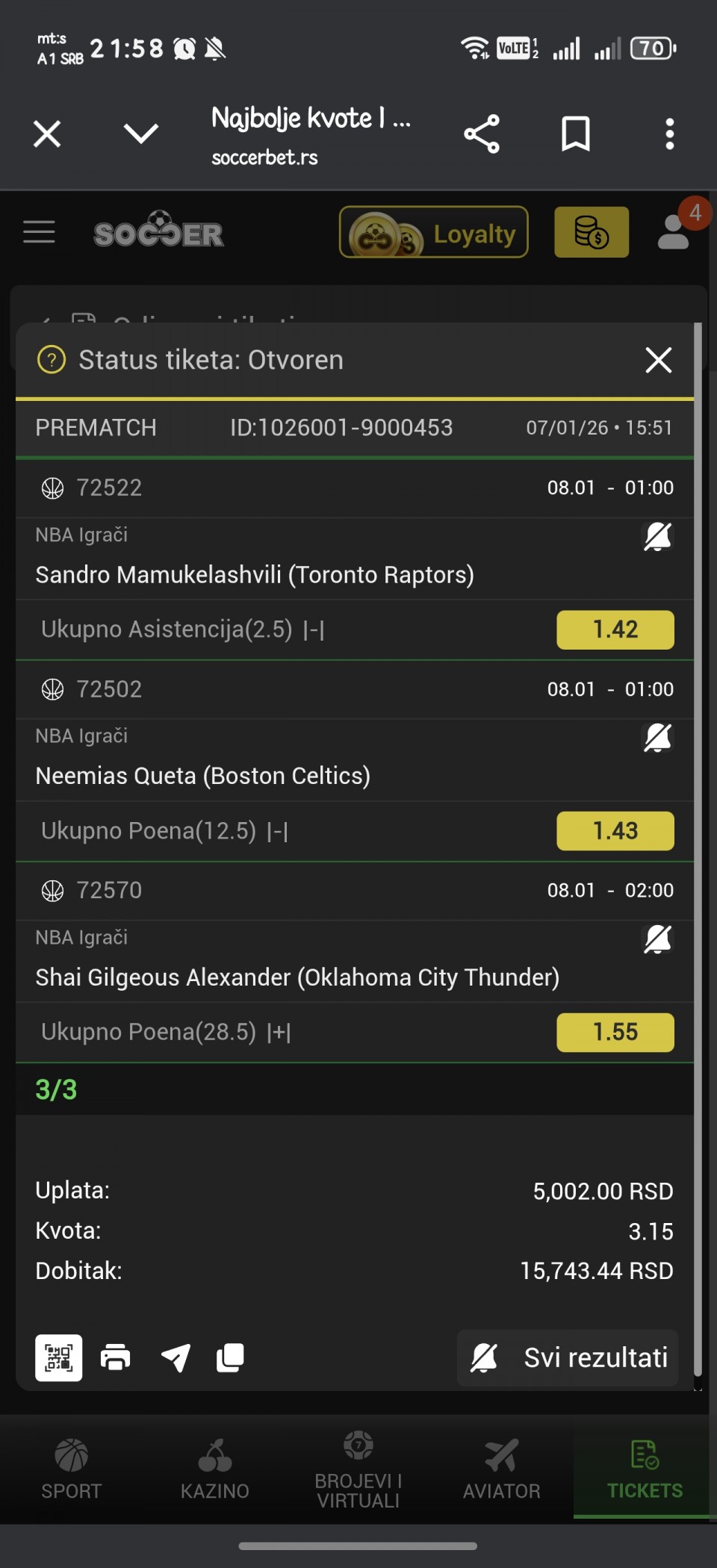The width and height of the screenshot is (717, 1568).
Task: Open the hamburger drawer menu
Action: coord(39,232)
